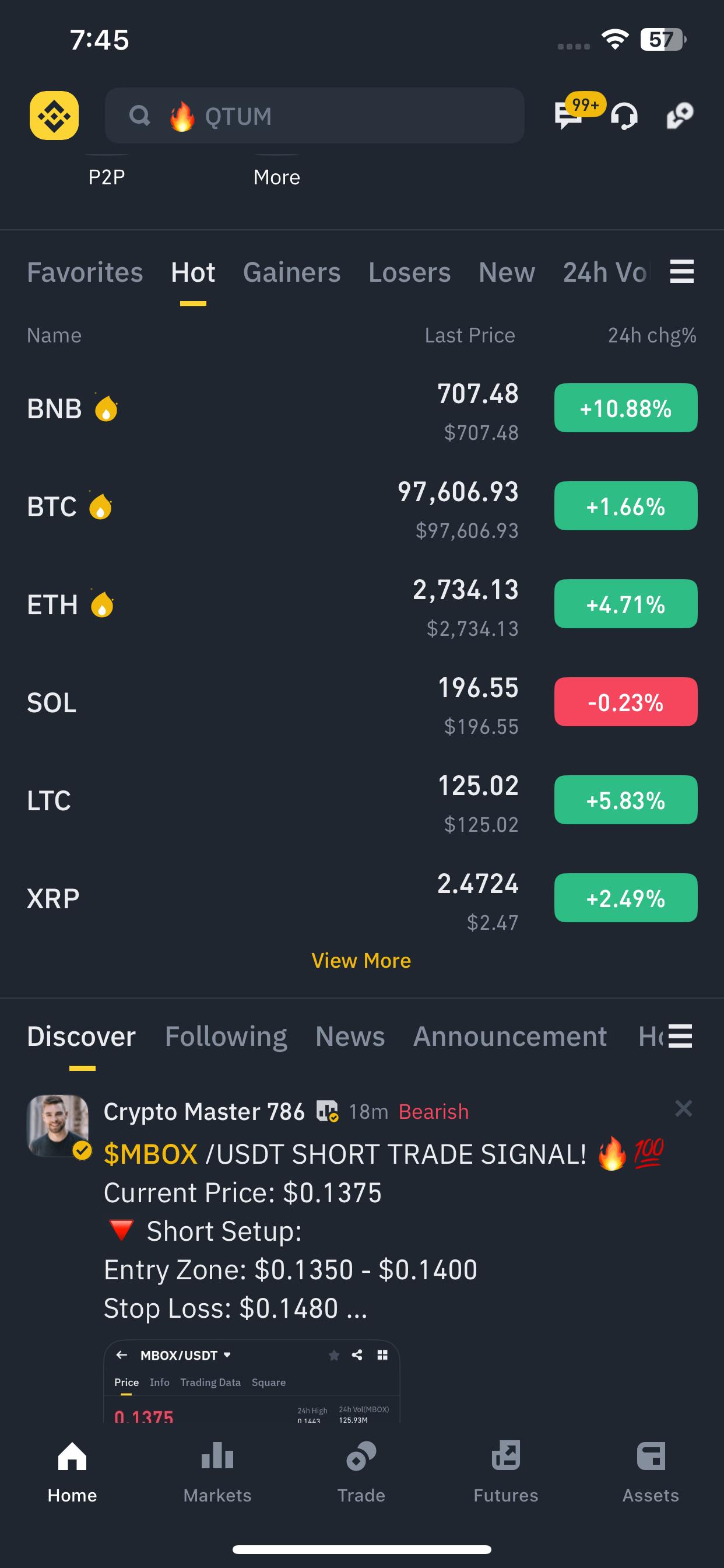Open the Binance logo profile menu
724x1568 pixels.
pos(54,116)
